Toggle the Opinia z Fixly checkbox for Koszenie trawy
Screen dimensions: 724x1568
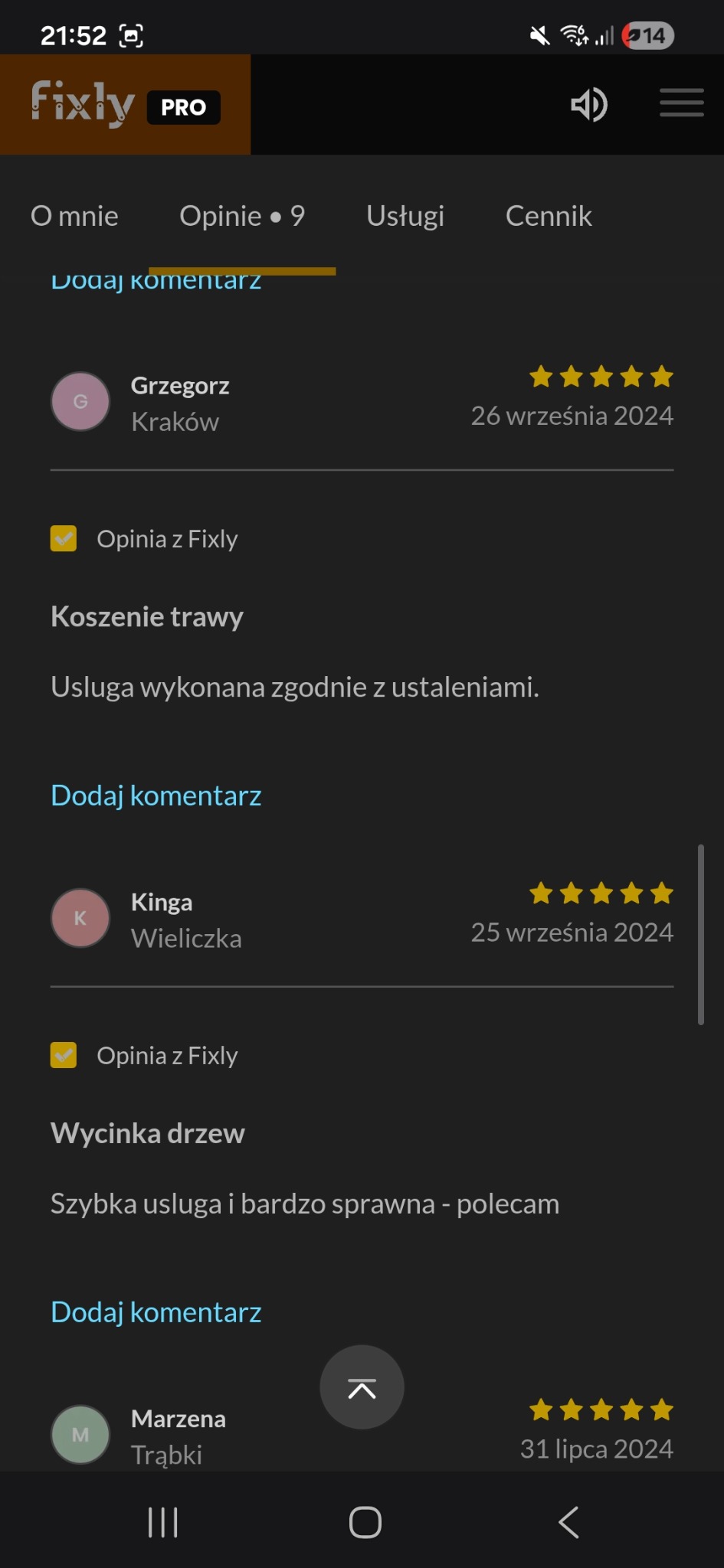click(63, 538)
